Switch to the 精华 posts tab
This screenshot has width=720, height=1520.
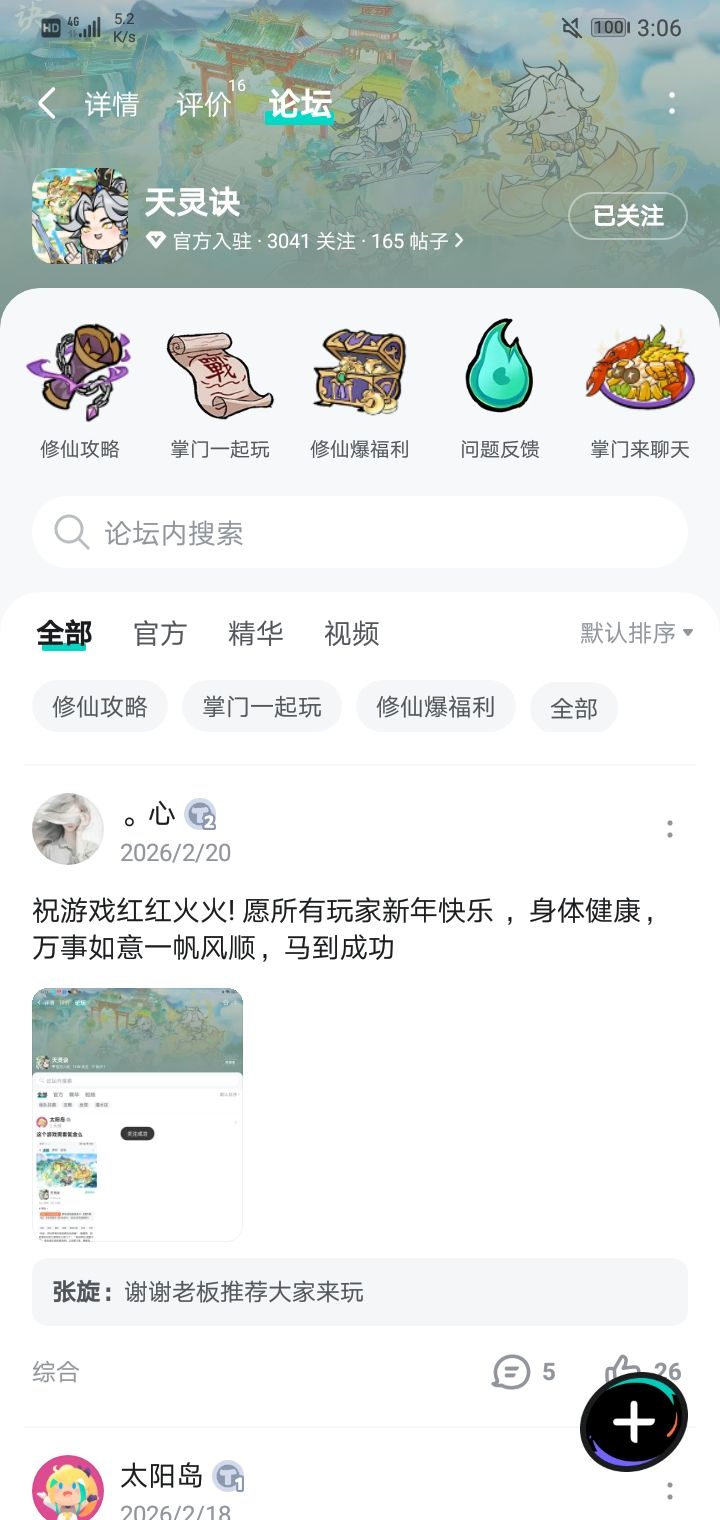pyautogui.click(x=256, y=633)
